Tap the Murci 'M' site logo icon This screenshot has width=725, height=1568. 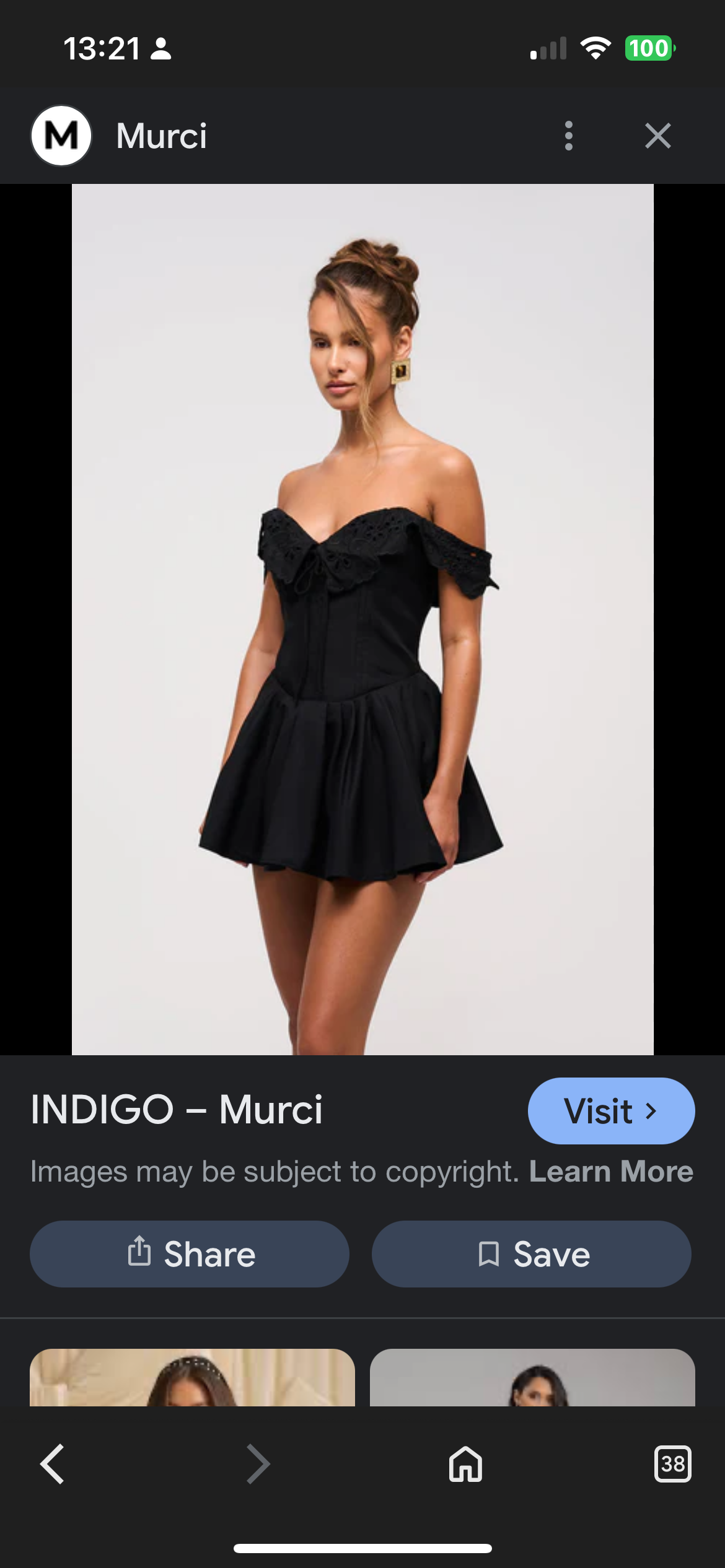[61, 136]
